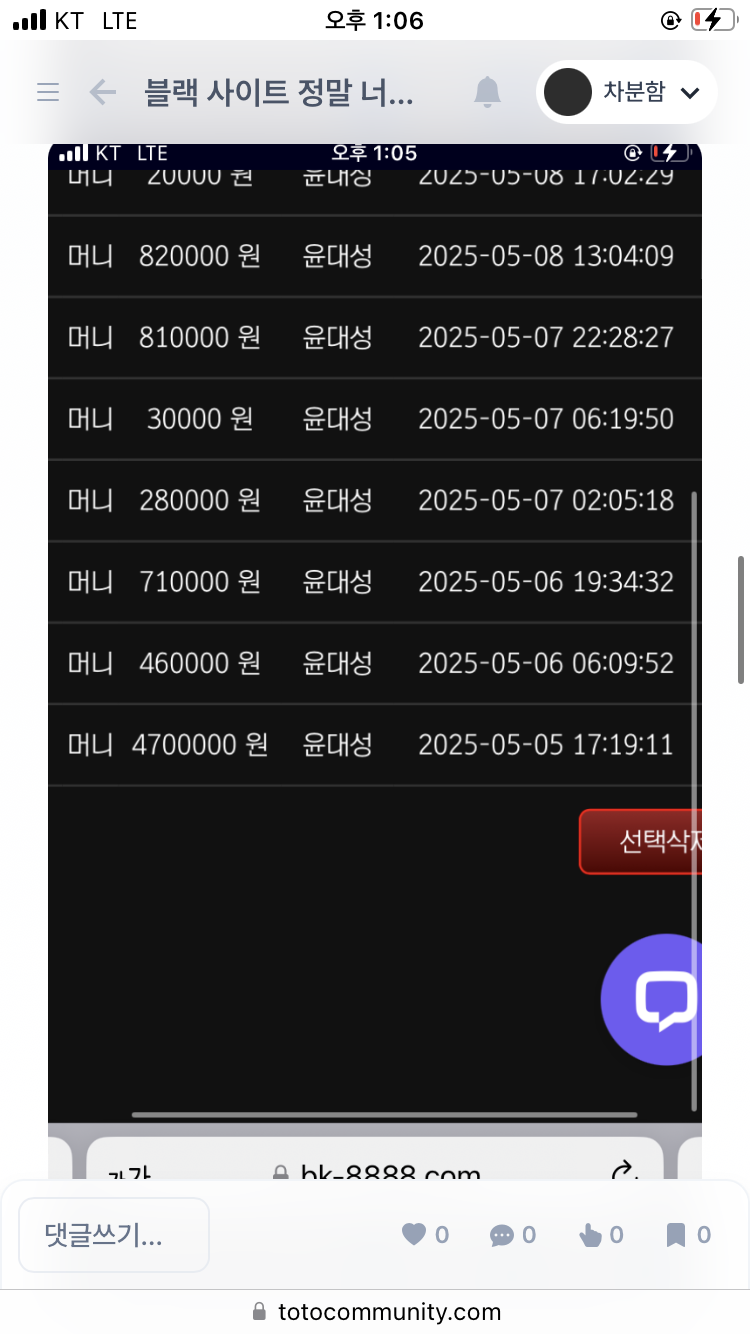Go back with the top arrow
This screenshot has height=1334, width=750.
pyautogui.click(x=102, y=93)
